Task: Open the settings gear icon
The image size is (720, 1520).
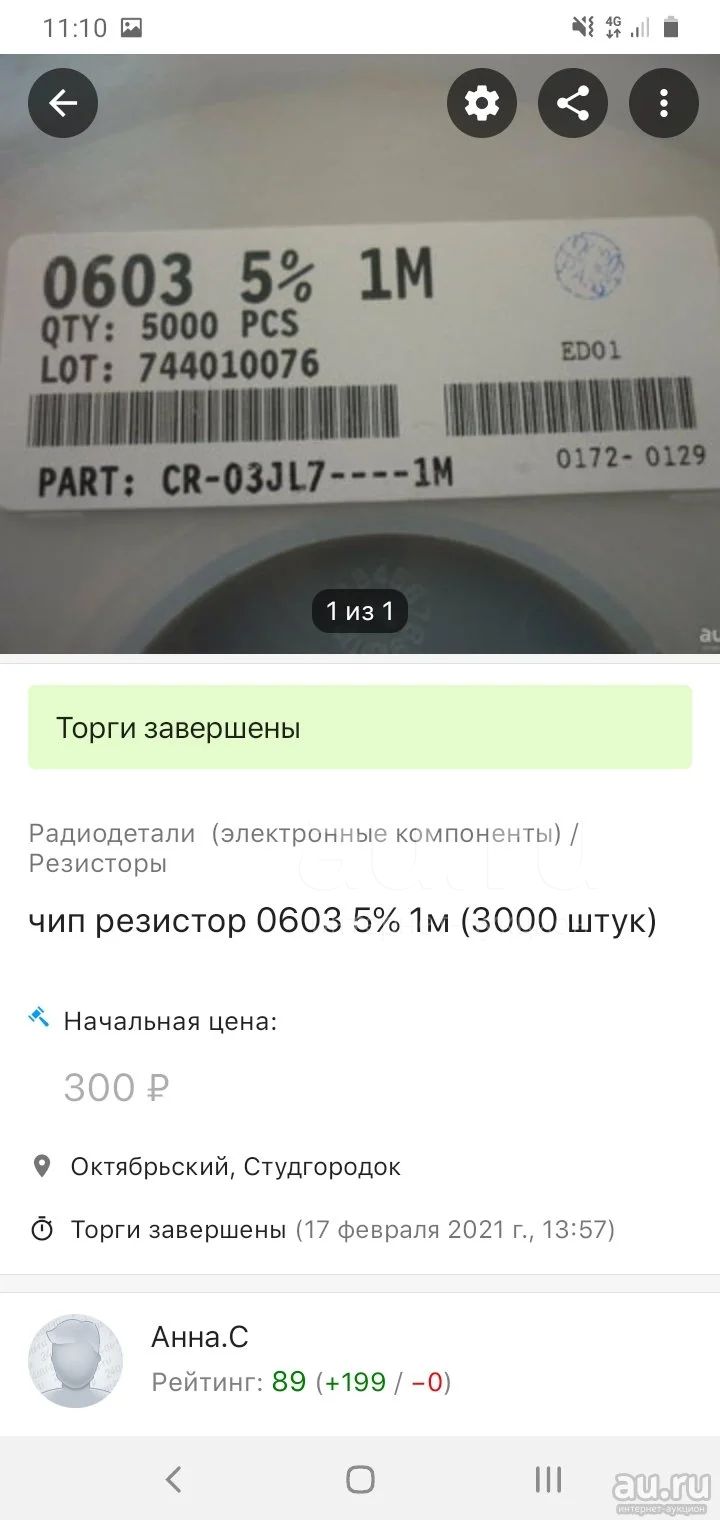Action: point(481,103)
